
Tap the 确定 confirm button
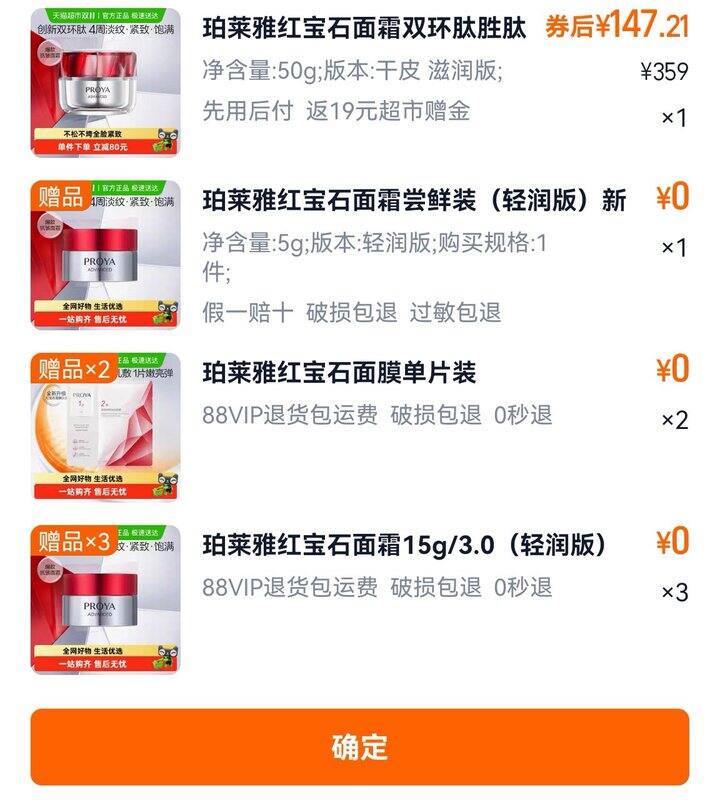coord(359,747)
